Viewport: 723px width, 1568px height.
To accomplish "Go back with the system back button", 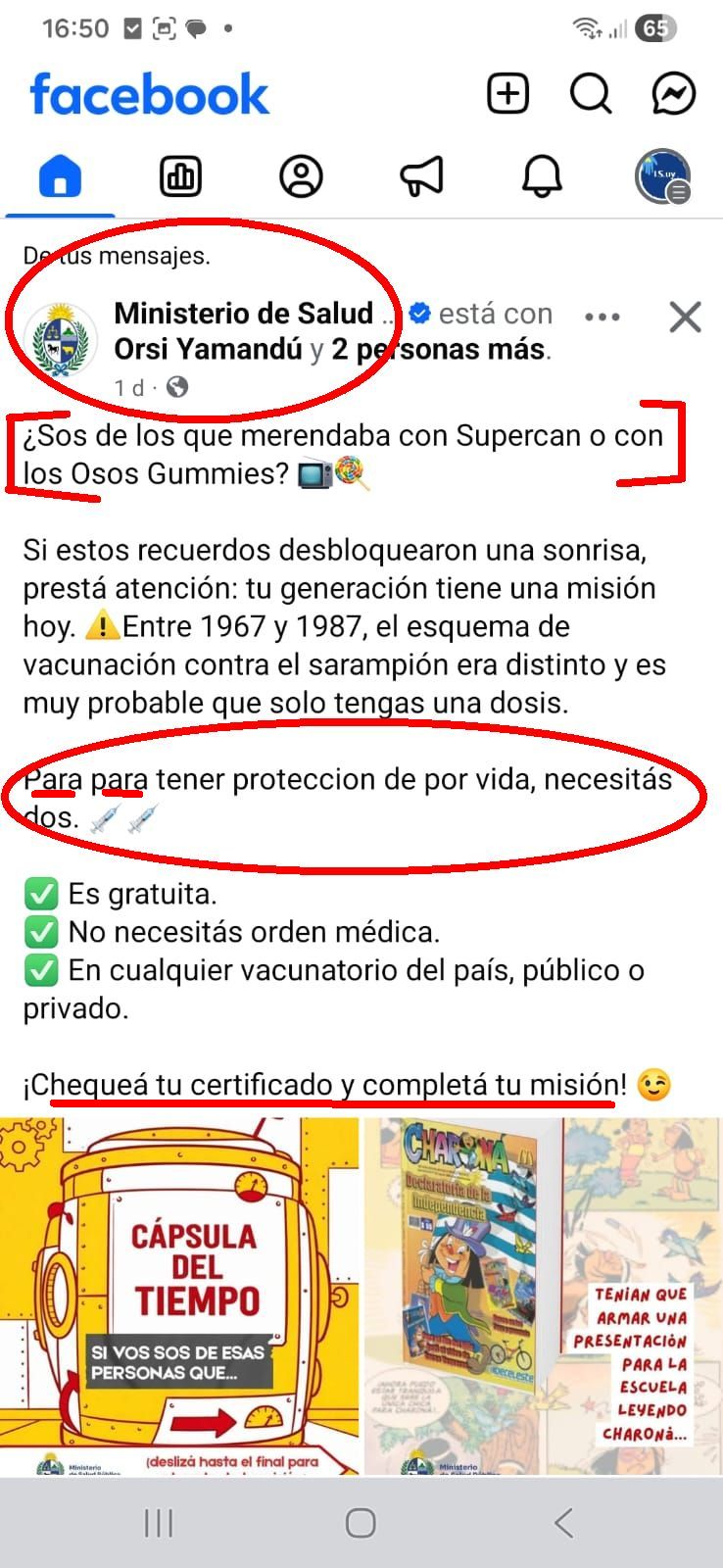I will coord(563,1523).
